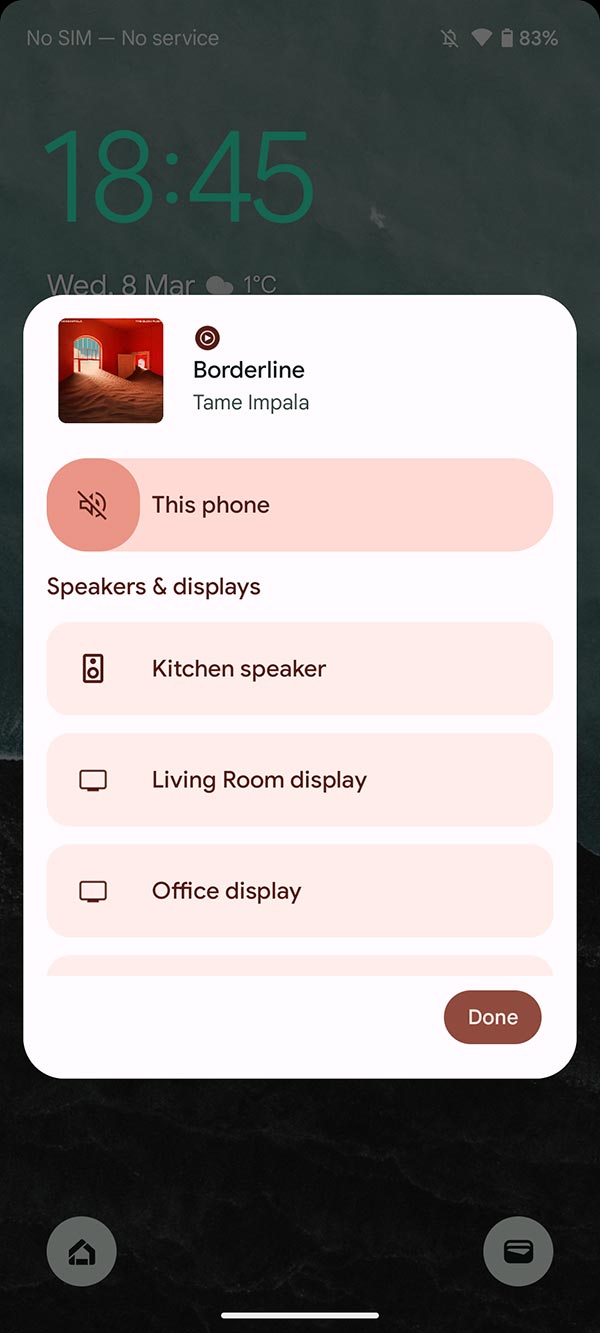Open the home controls shortcut
600x1333 pixels.
(x=82, y=1251)
